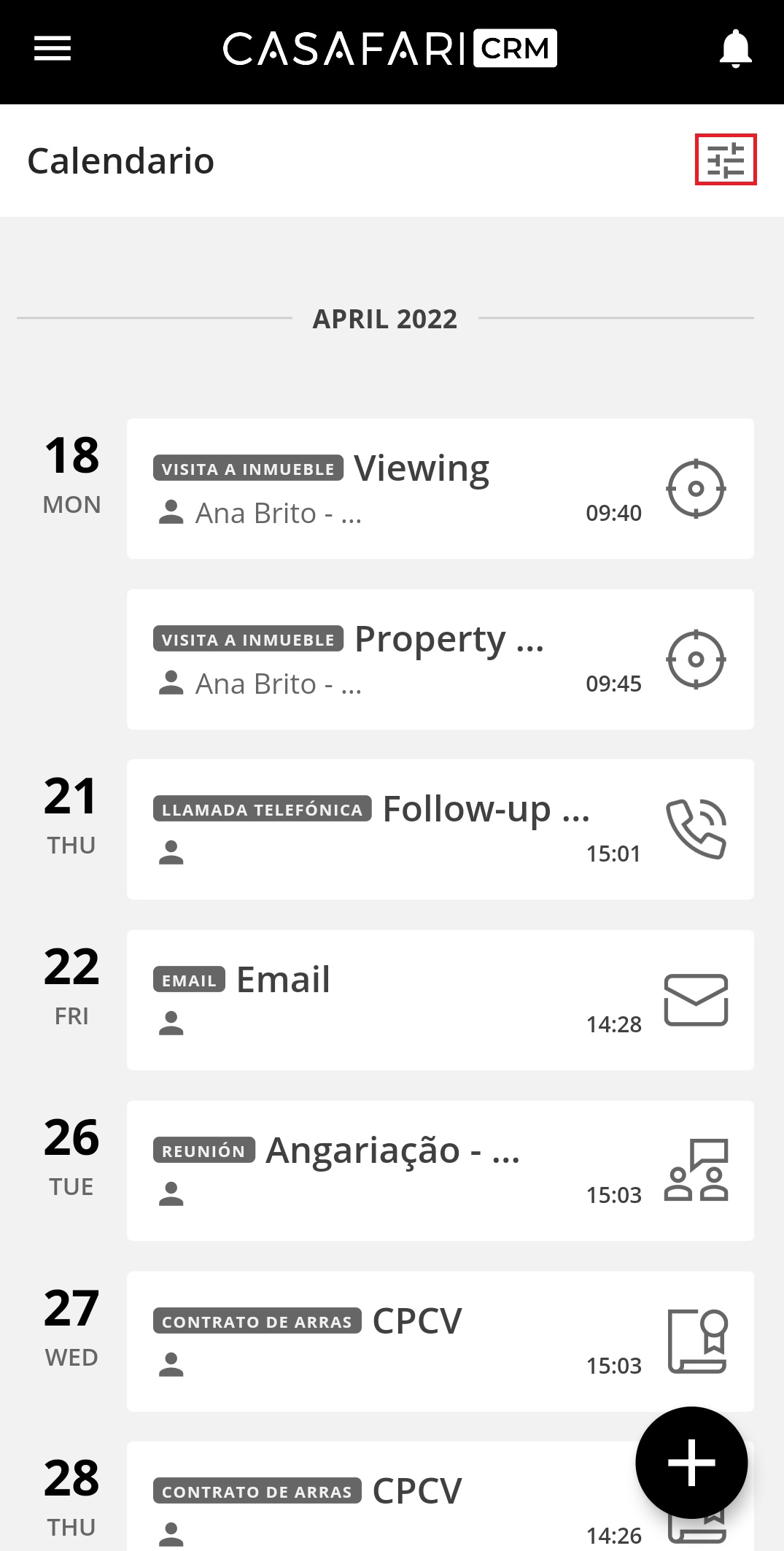This screenshot has height=1551, width=784.
Task: Open the hamburger drawer menu
Action: click(53, 49)
